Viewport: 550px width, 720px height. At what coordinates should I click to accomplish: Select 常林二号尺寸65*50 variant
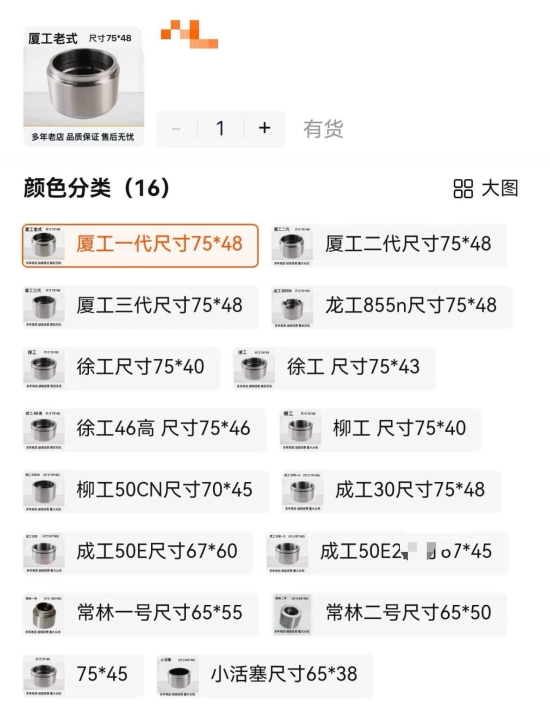[x=390, y=614]
